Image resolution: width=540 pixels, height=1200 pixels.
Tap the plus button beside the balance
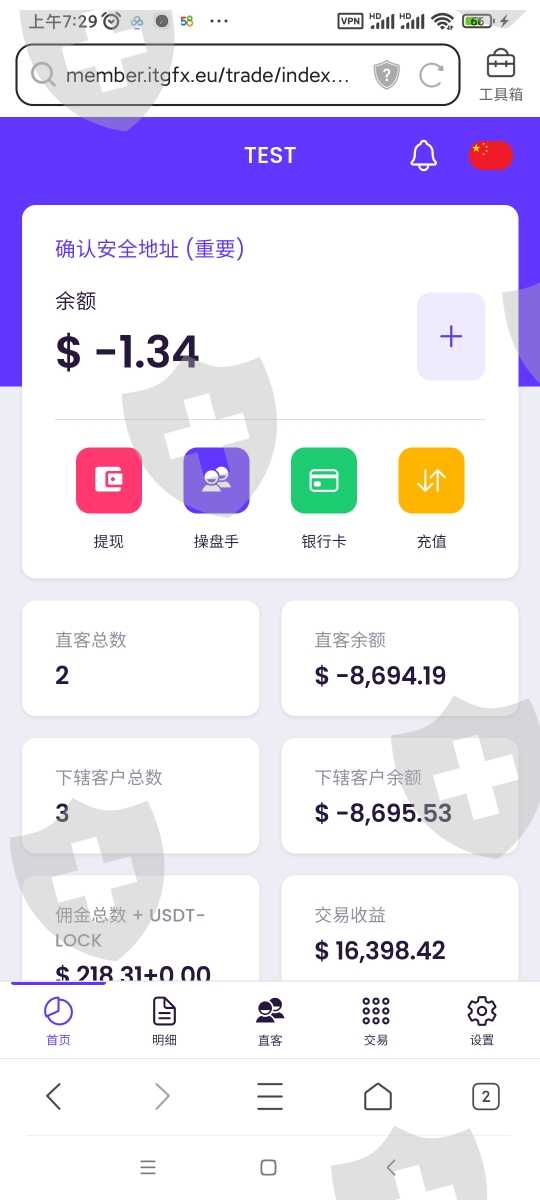tap(451, 336)
